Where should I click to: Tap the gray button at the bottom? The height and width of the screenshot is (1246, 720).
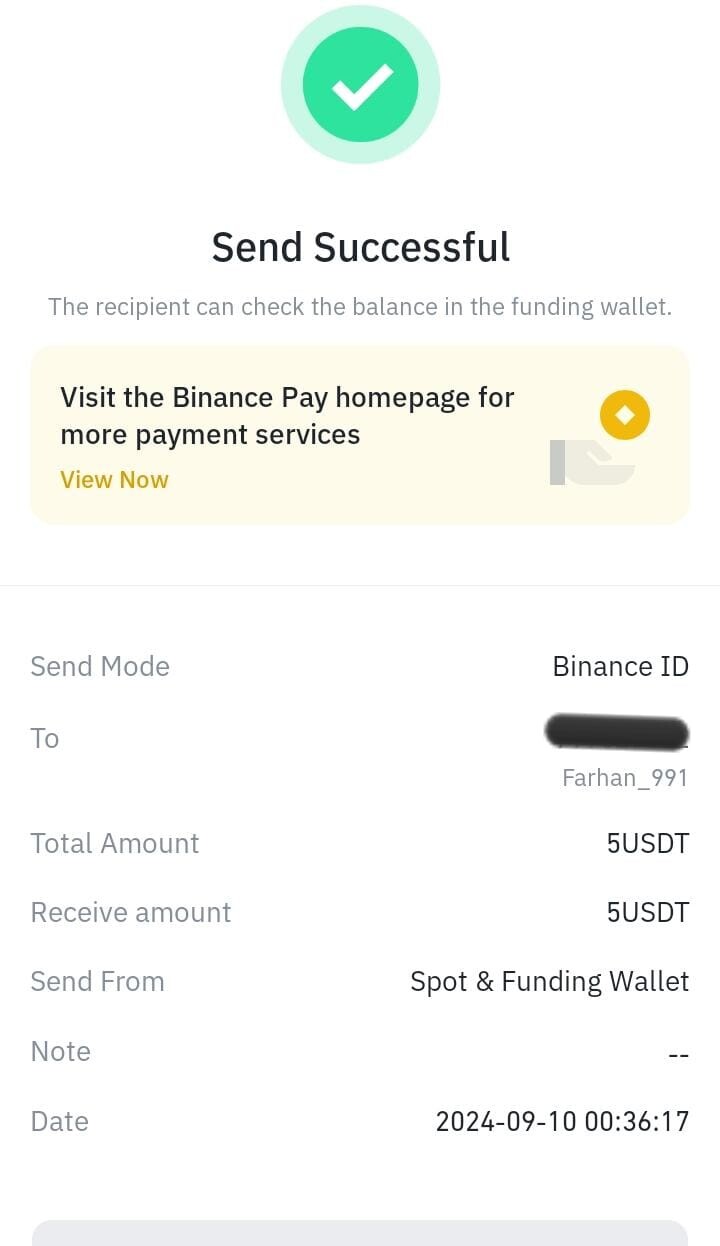tap(360, 1233)
